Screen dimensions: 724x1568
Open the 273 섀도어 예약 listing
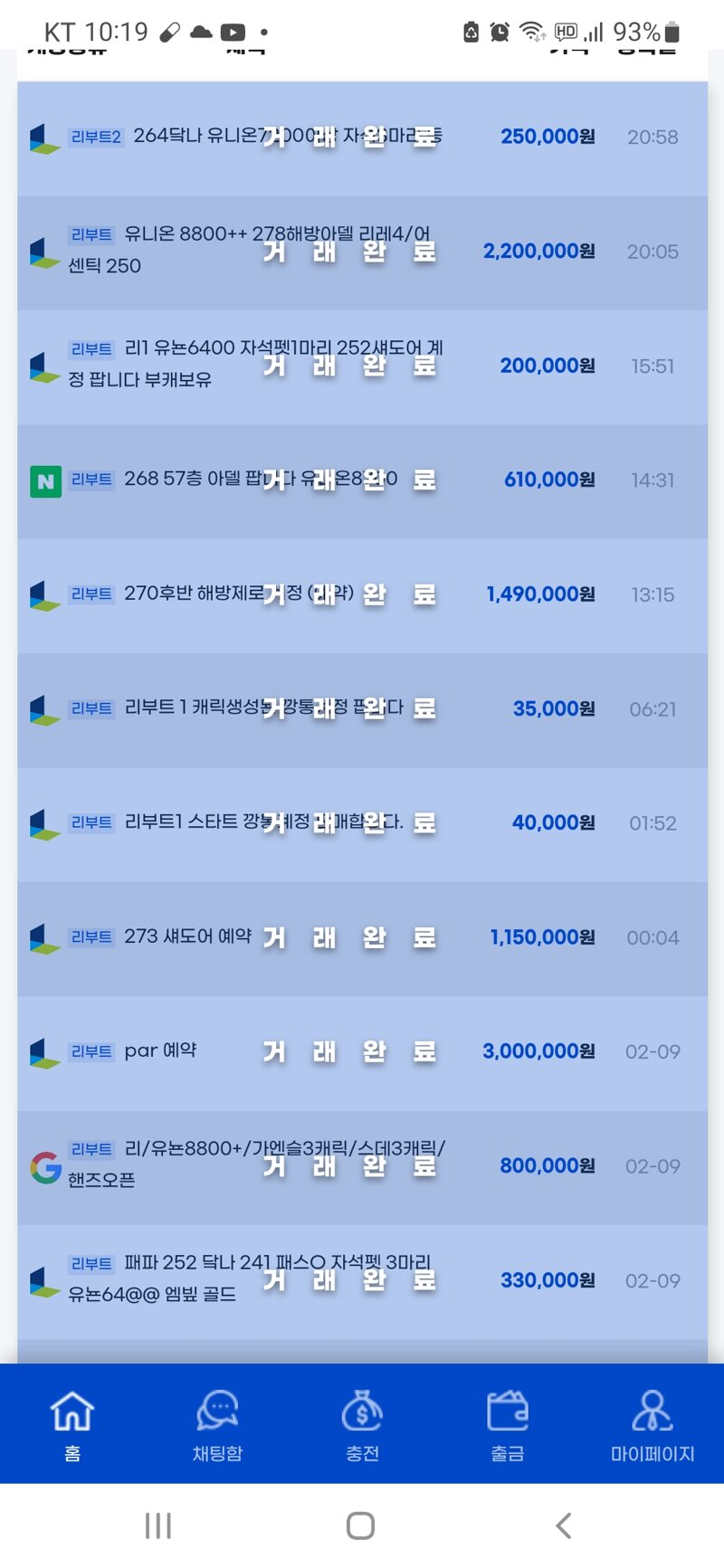(x=362, y=939)
